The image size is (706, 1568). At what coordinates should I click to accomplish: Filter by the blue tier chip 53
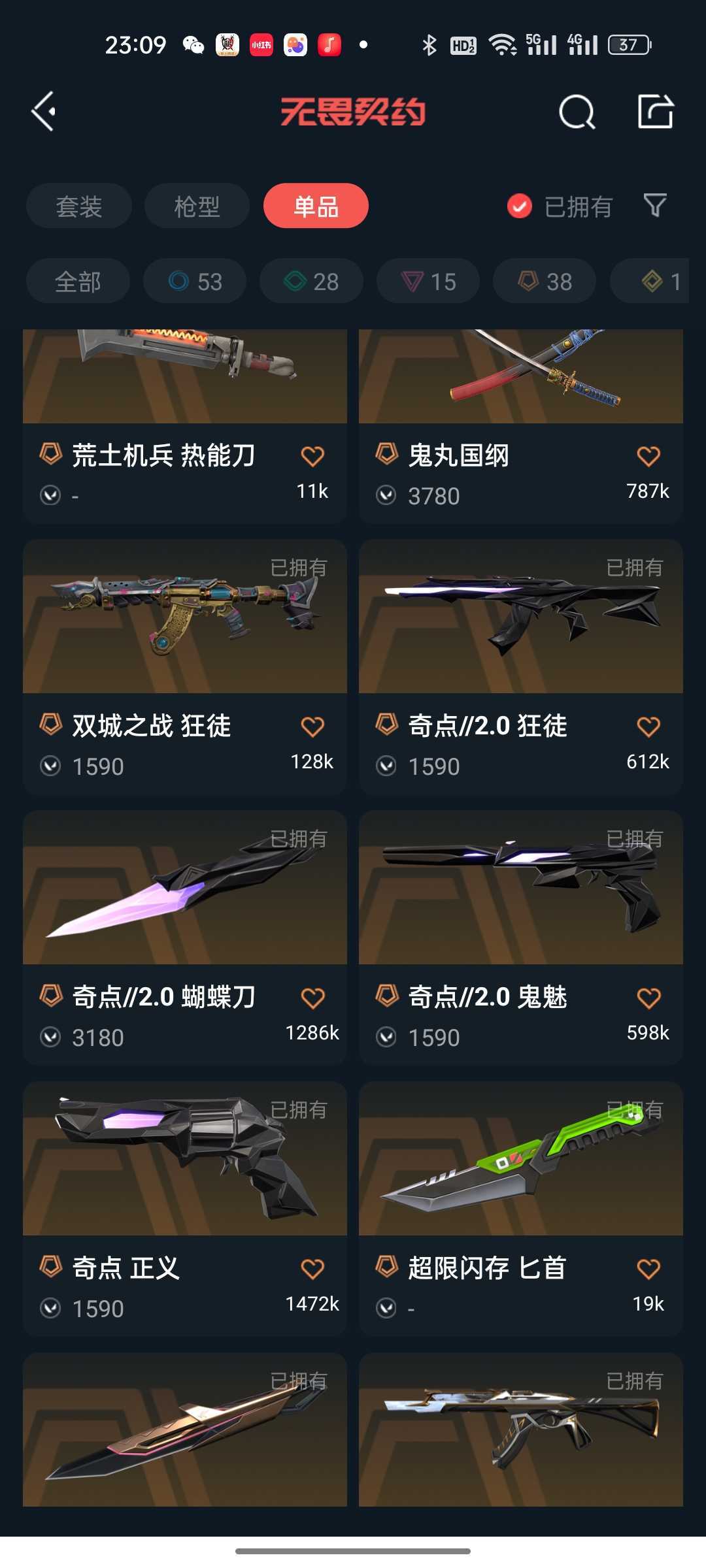[x=195, y=282]
